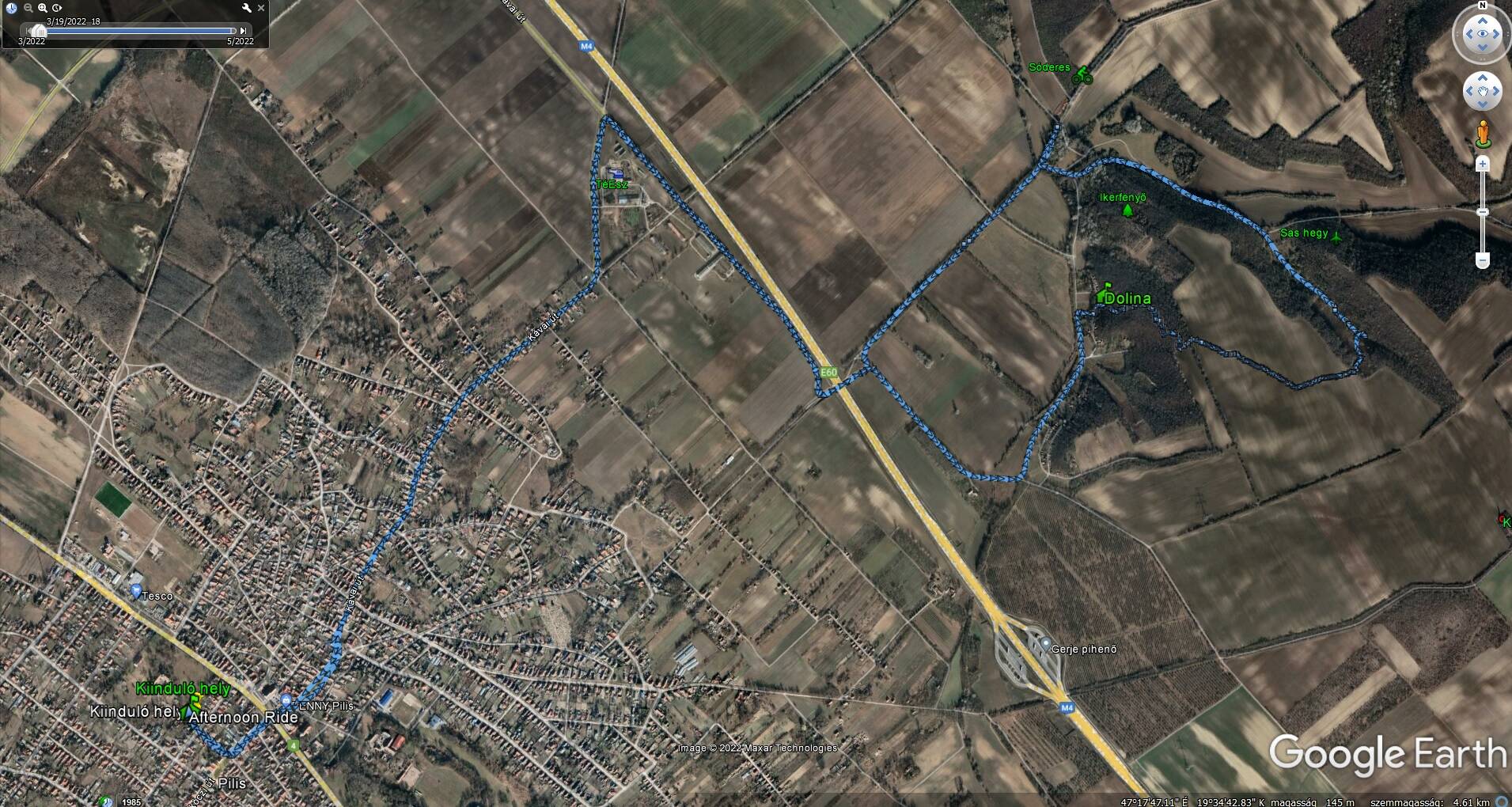This screenshot has height=807, width=1512.
Task: Zoom in the time slider range
Action: 43,8
